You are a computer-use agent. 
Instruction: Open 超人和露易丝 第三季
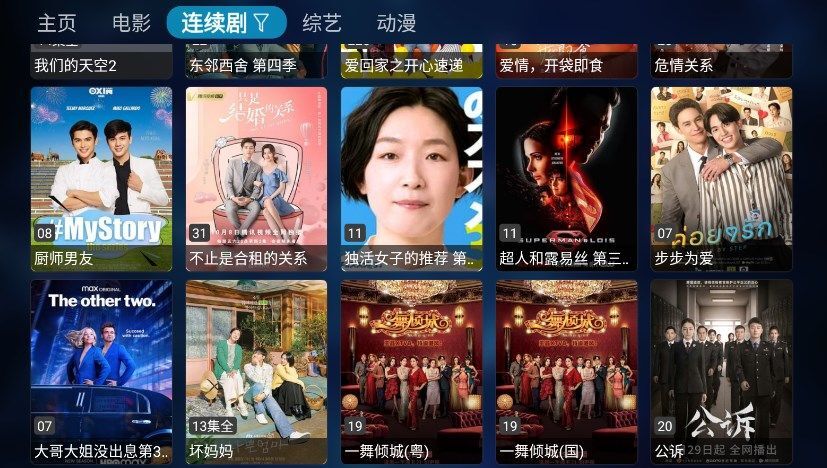pyautogui.click(x=566, y=178)
